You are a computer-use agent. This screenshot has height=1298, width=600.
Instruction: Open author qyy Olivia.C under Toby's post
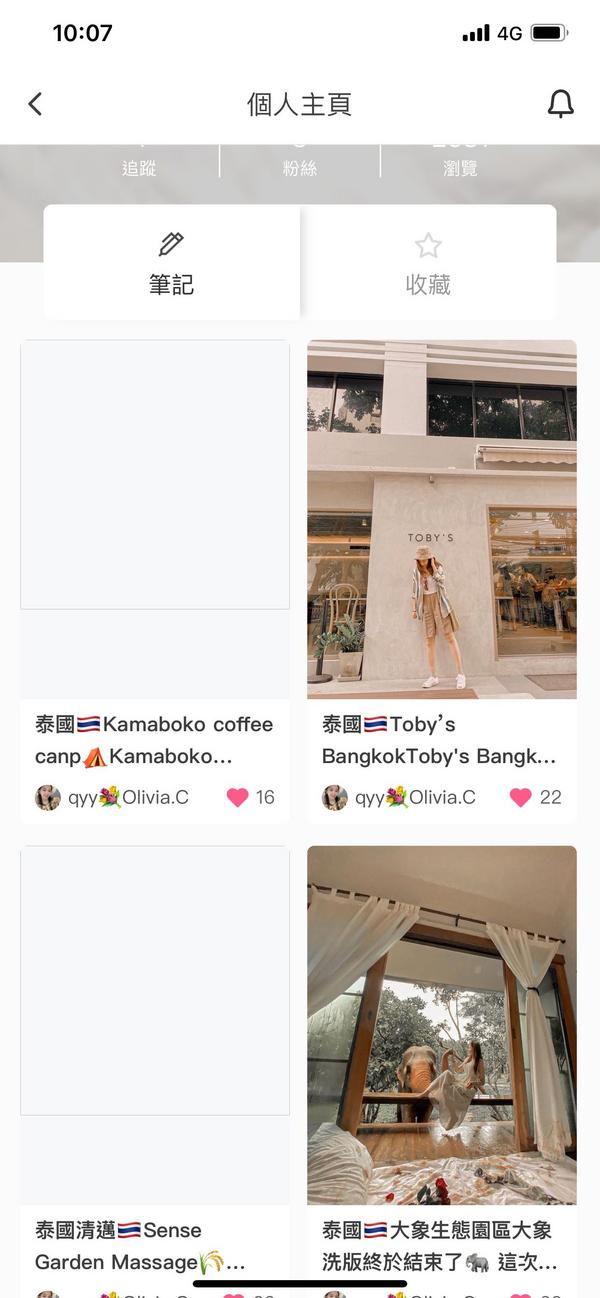click(x=398, y=797)
